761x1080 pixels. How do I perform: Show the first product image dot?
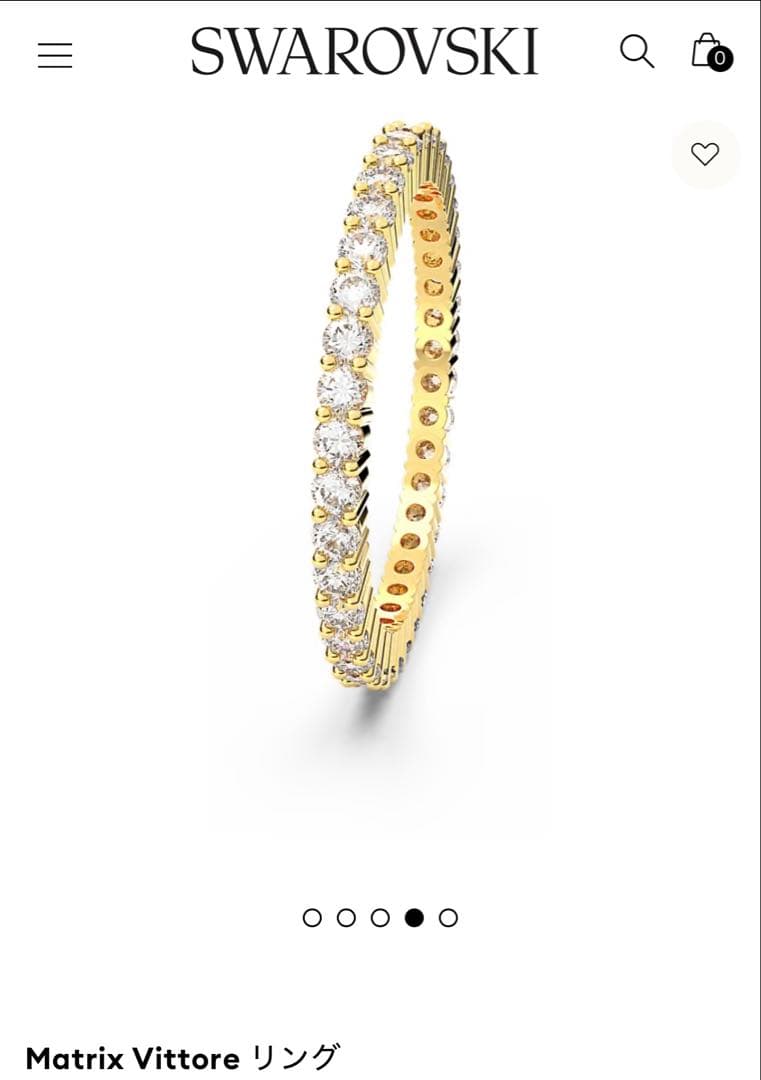click(x=312, y=917)
